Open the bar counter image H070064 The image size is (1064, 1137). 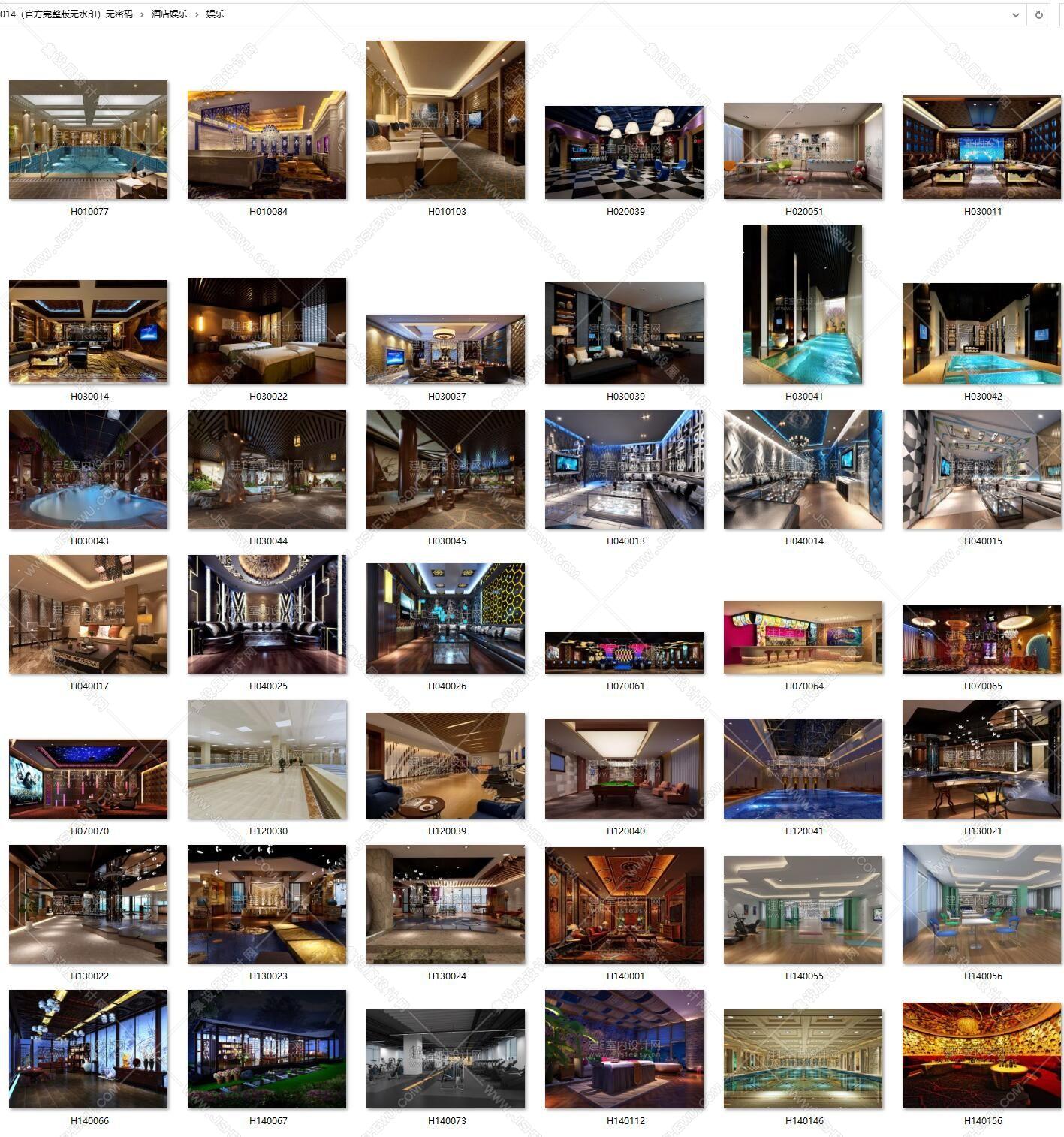pos(803,638)
